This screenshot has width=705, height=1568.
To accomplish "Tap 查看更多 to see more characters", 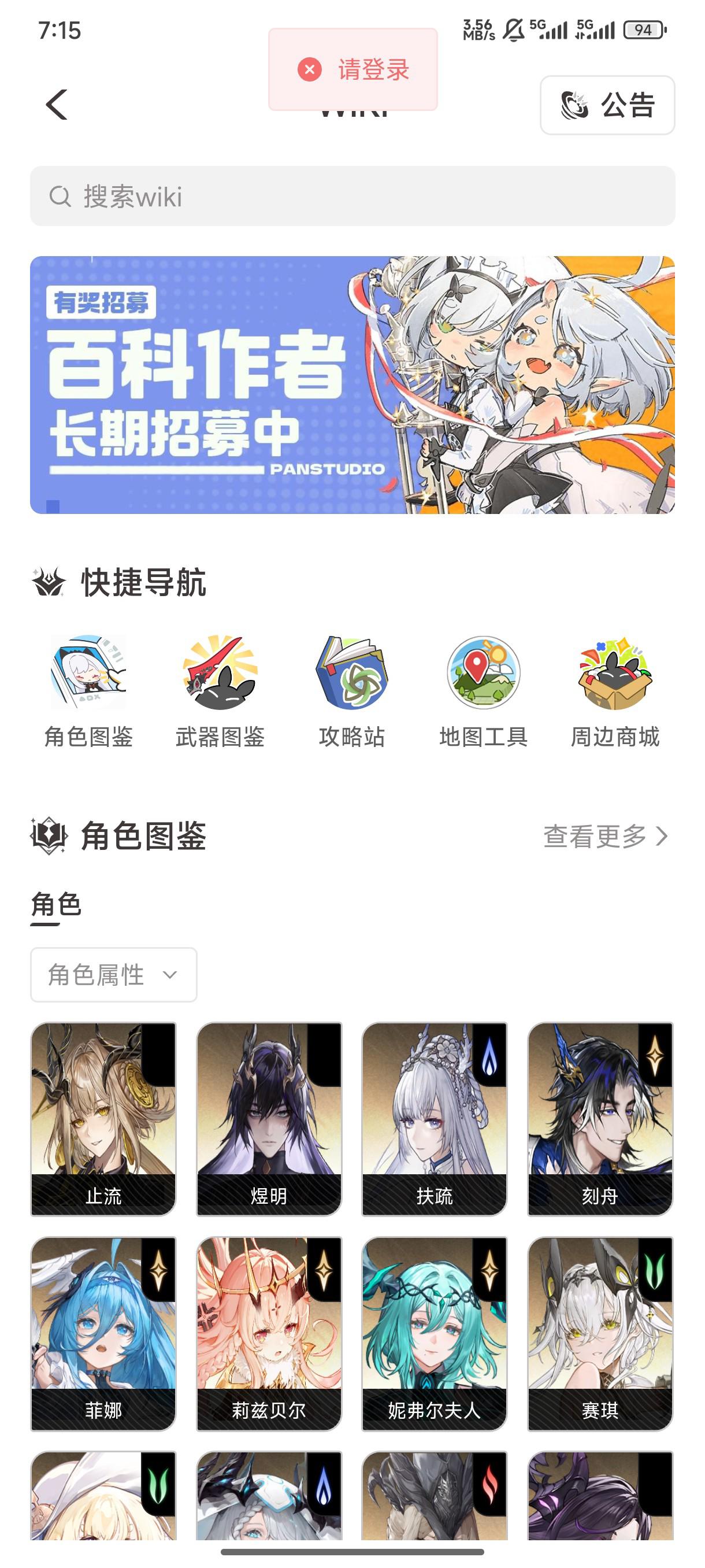I will pos(606,837).
